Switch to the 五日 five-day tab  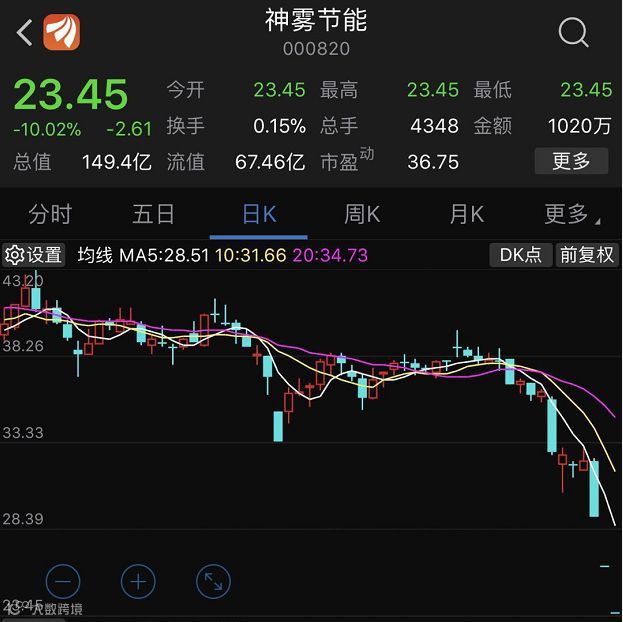pos(153,214)
